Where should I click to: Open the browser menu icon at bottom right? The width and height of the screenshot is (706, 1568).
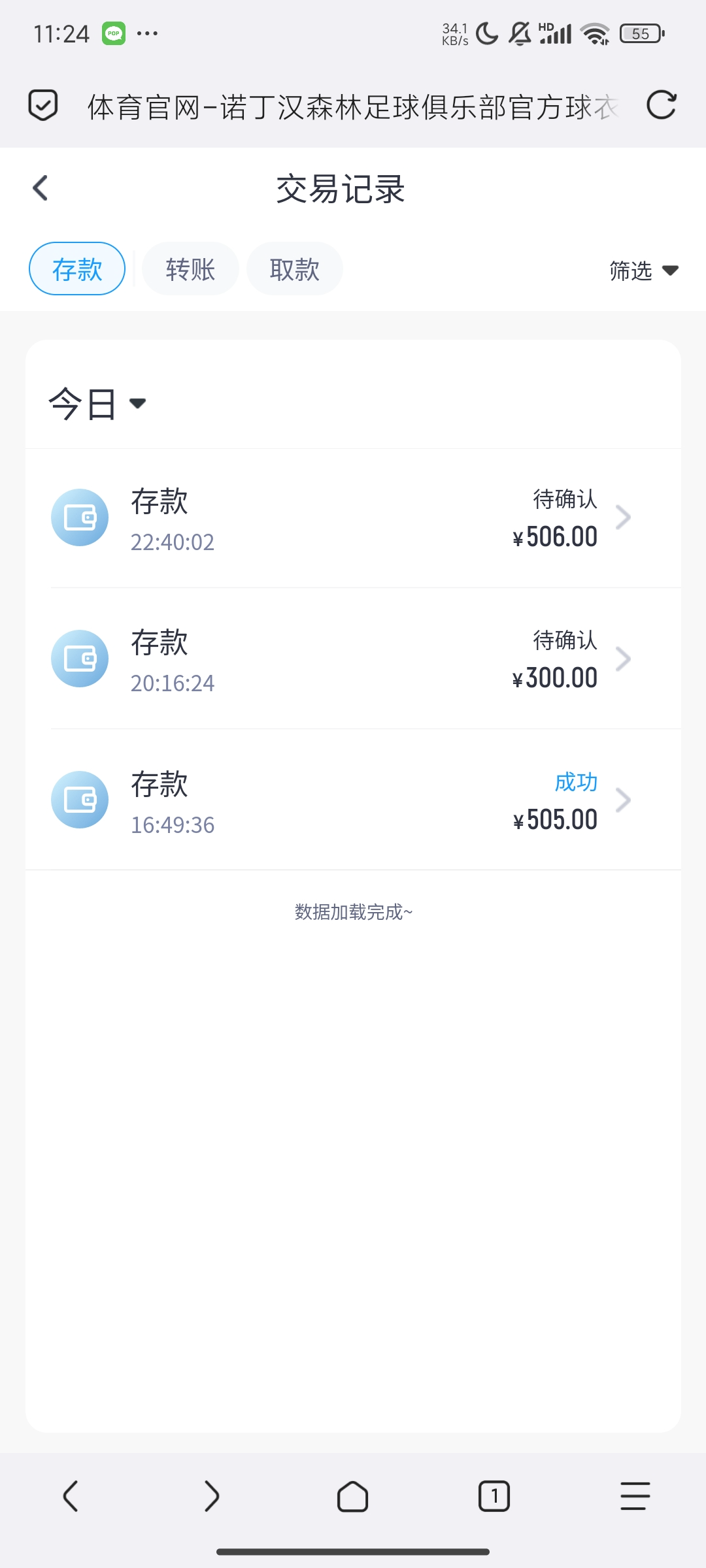(633, 1496)
